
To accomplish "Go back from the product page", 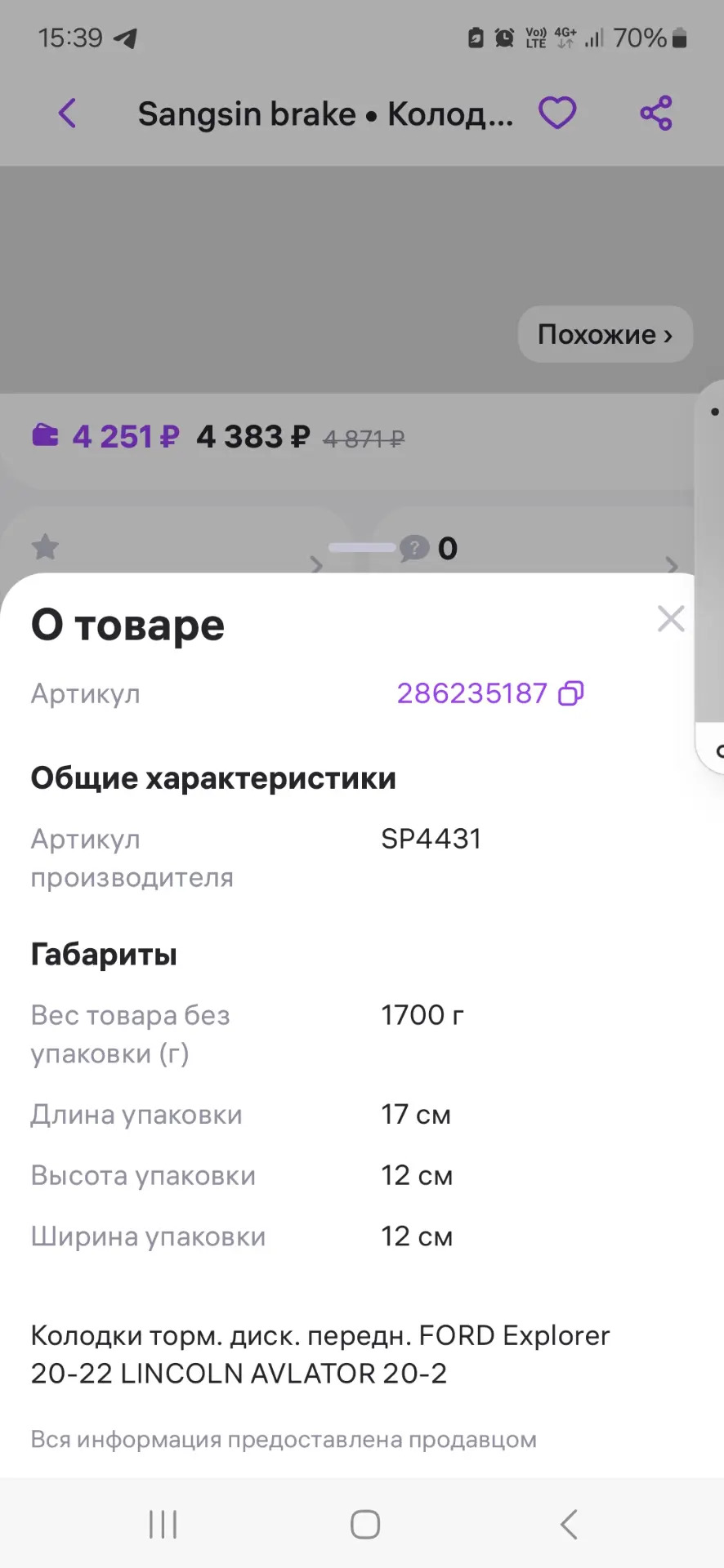I will coord(68,114).
